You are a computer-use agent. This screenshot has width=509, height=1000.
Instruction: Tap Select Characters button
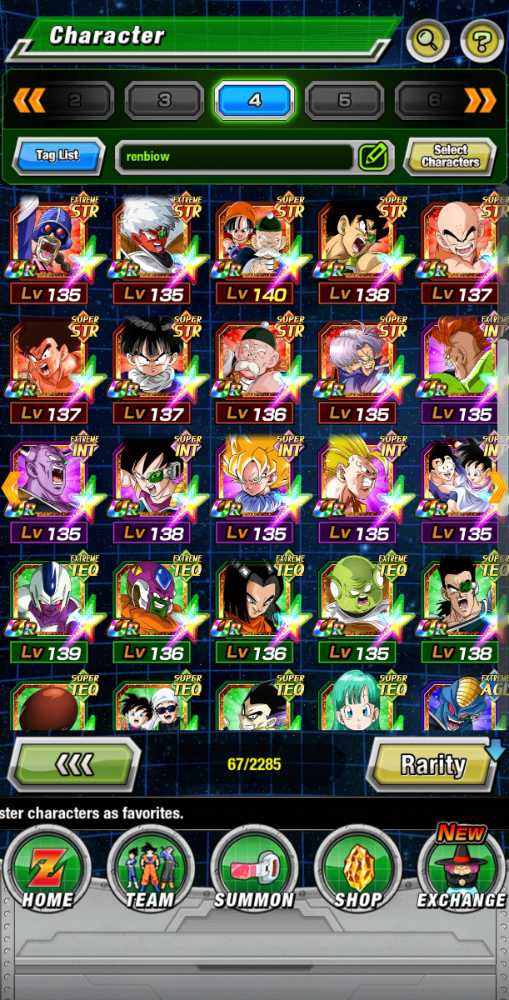(x=450, y=156)
